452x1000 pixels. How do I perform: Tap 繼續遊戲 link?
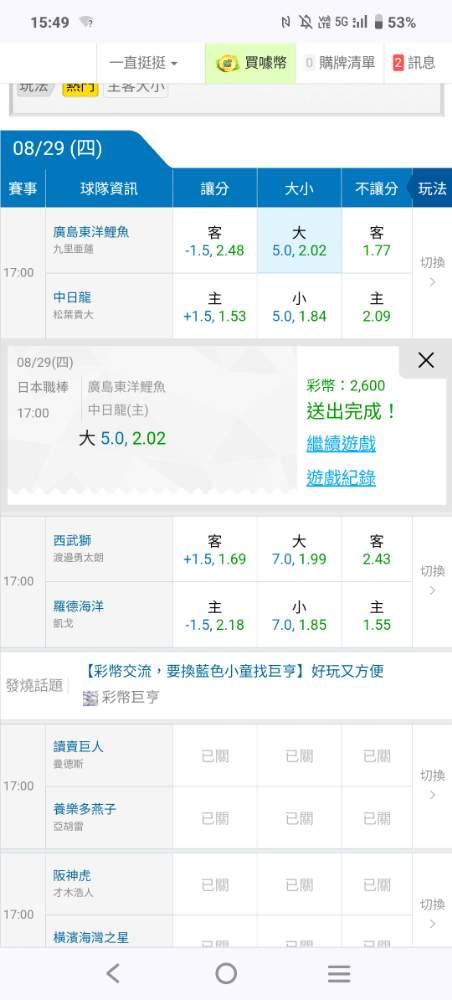click(x=341, y=443)
